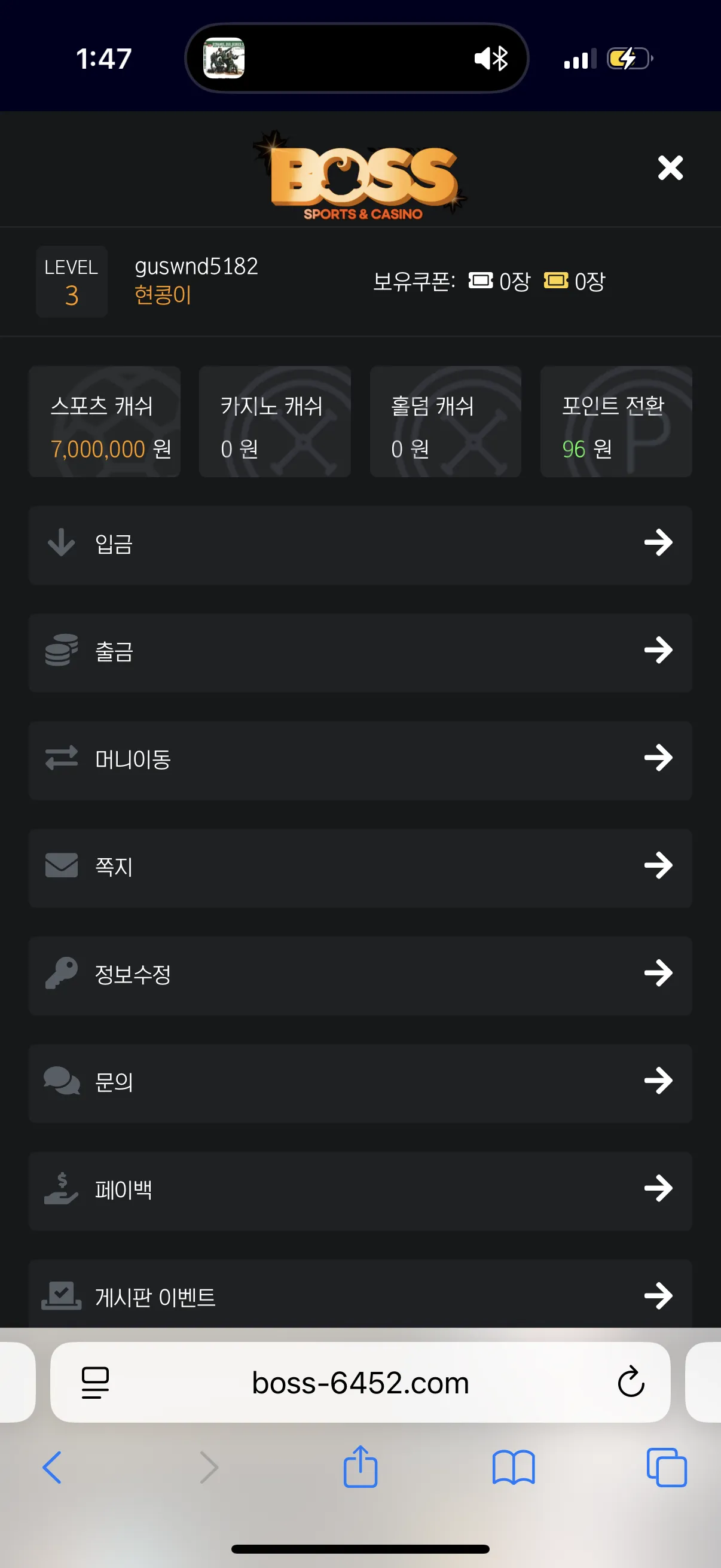Open the 문의 inquiry row
This screenshot has width=721, height=1568.
pyautogui.click(x=360, y=1082)
